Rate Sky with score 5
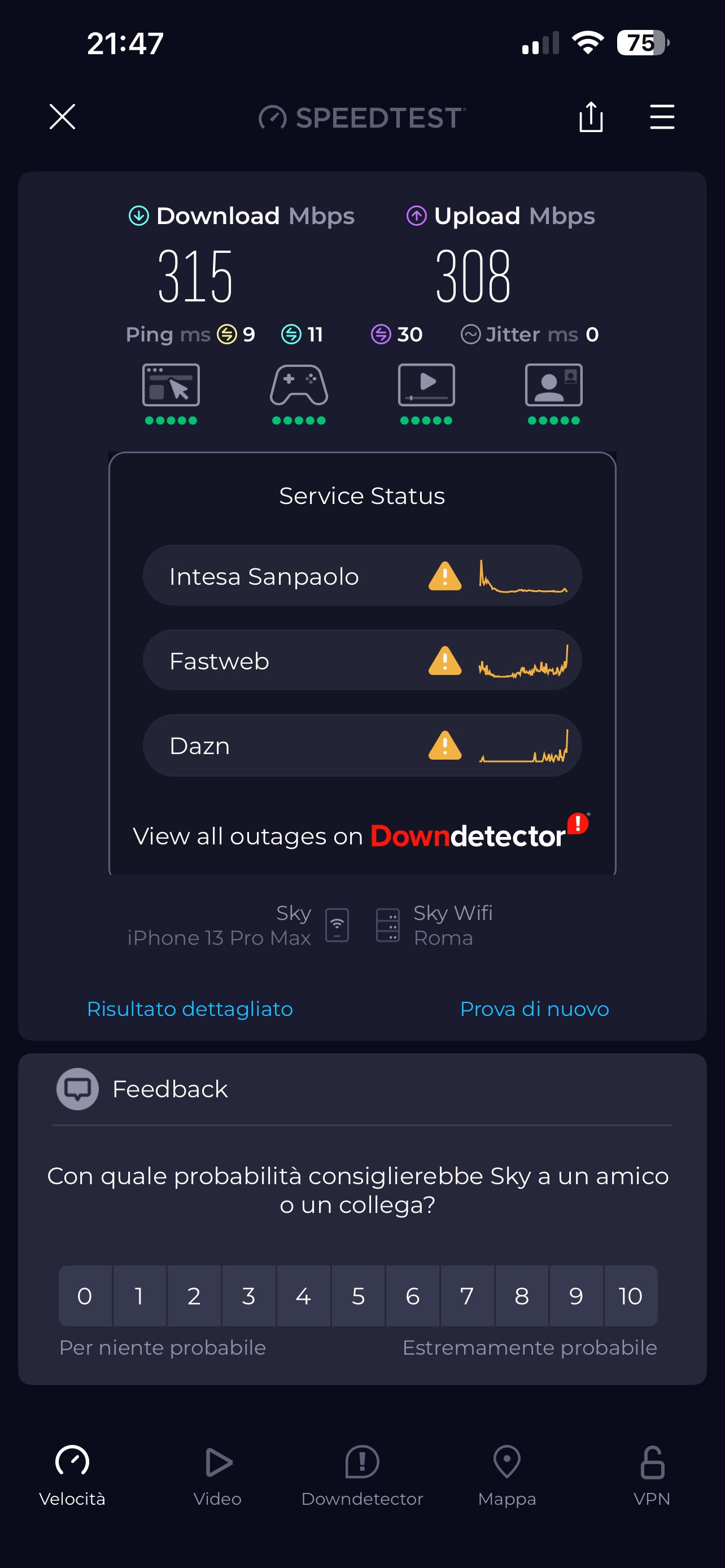 (358, 1296)
